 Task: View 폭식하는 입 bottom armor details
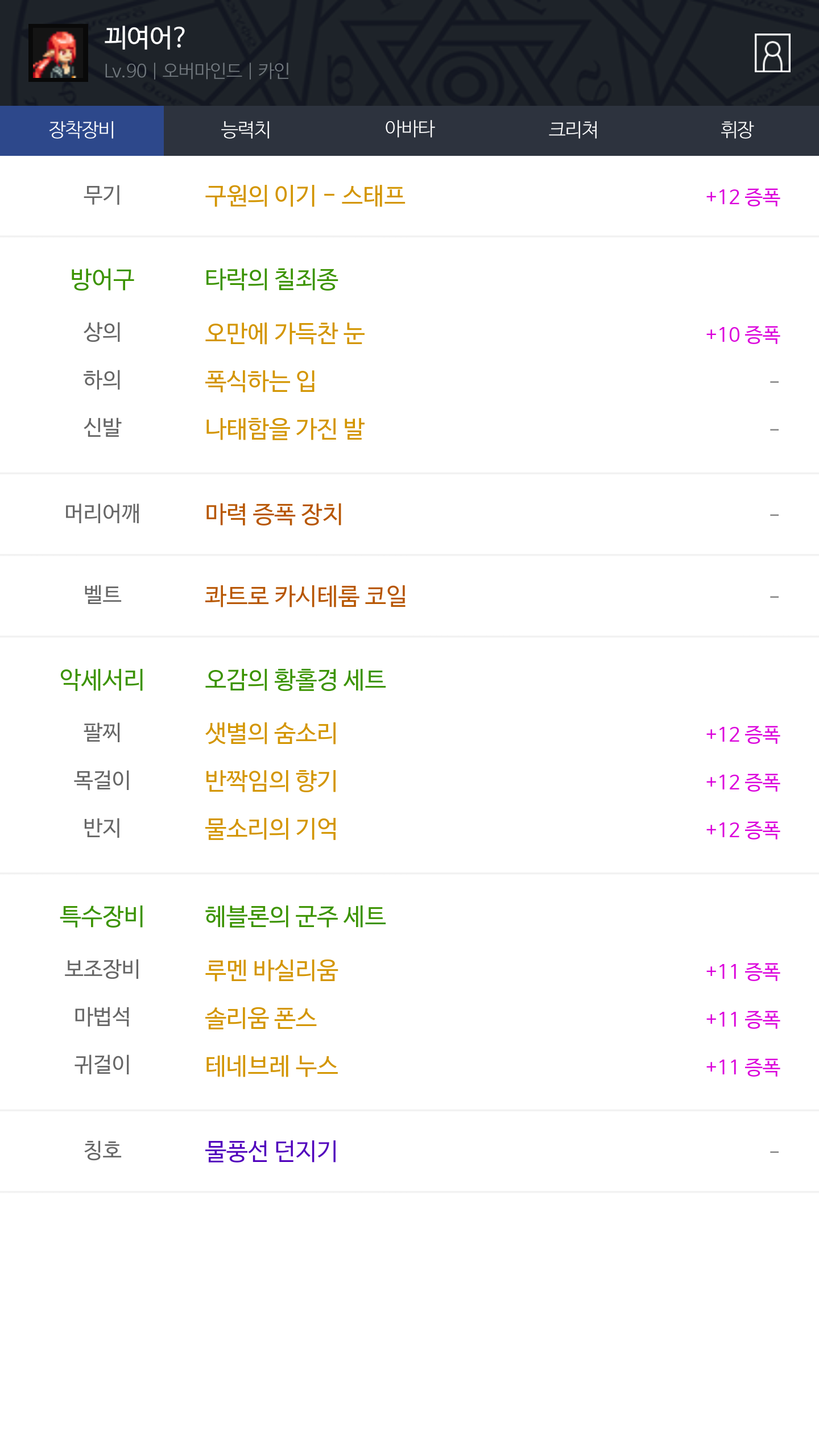click(x=260, y=381)
